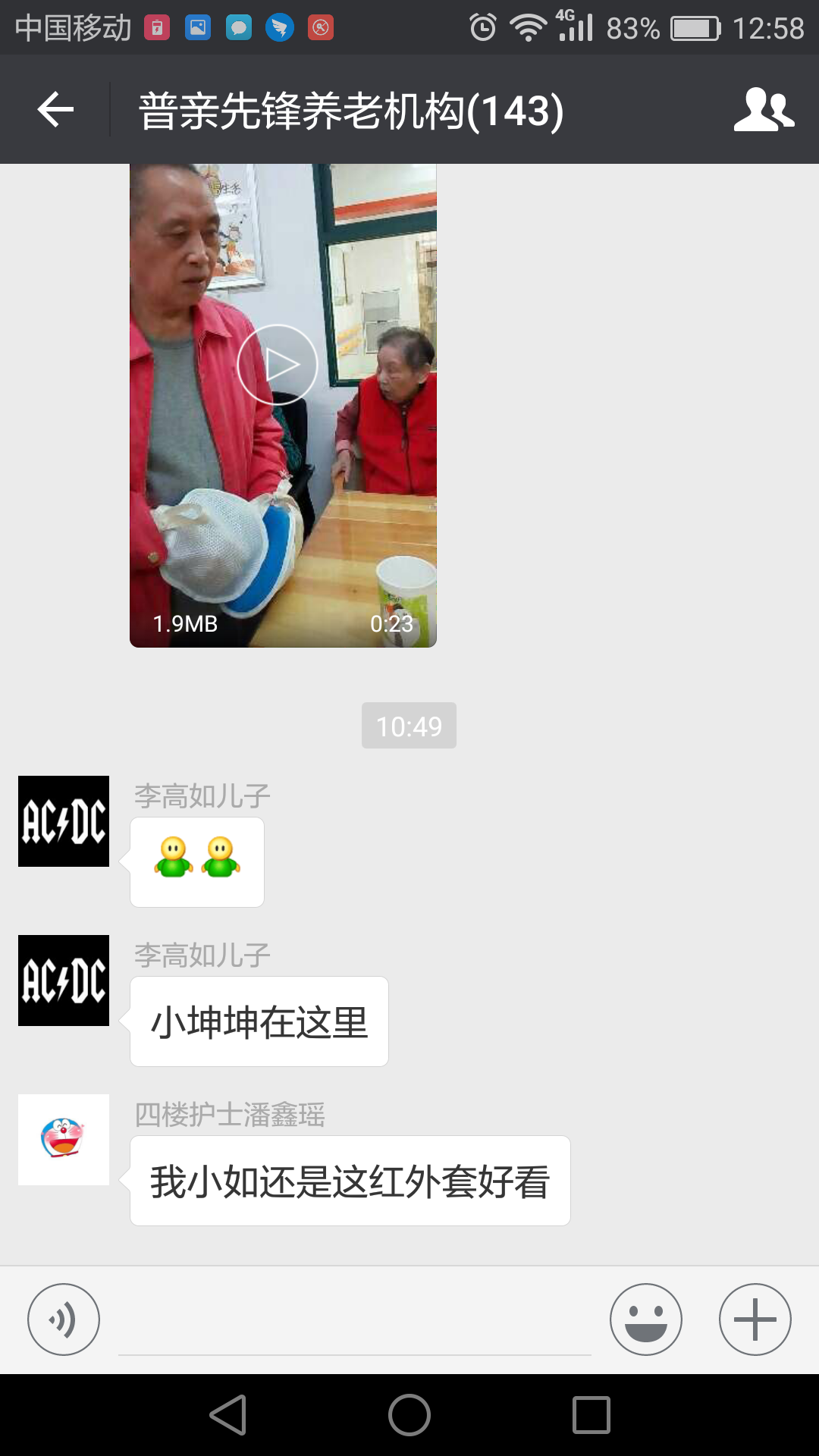Play the 0:23 video message

(278, 365)
